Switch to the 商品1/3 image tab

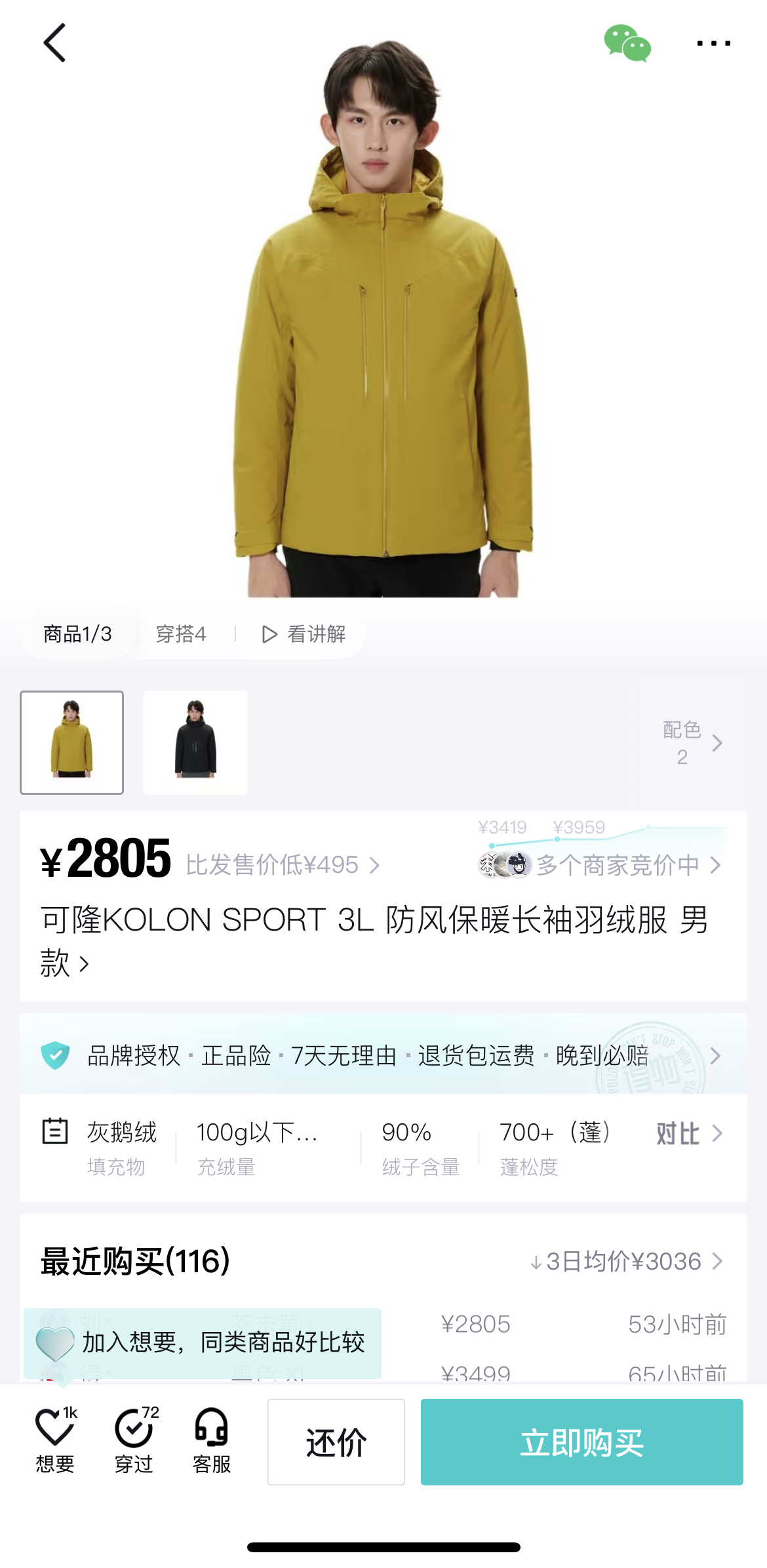pos(77,633)
